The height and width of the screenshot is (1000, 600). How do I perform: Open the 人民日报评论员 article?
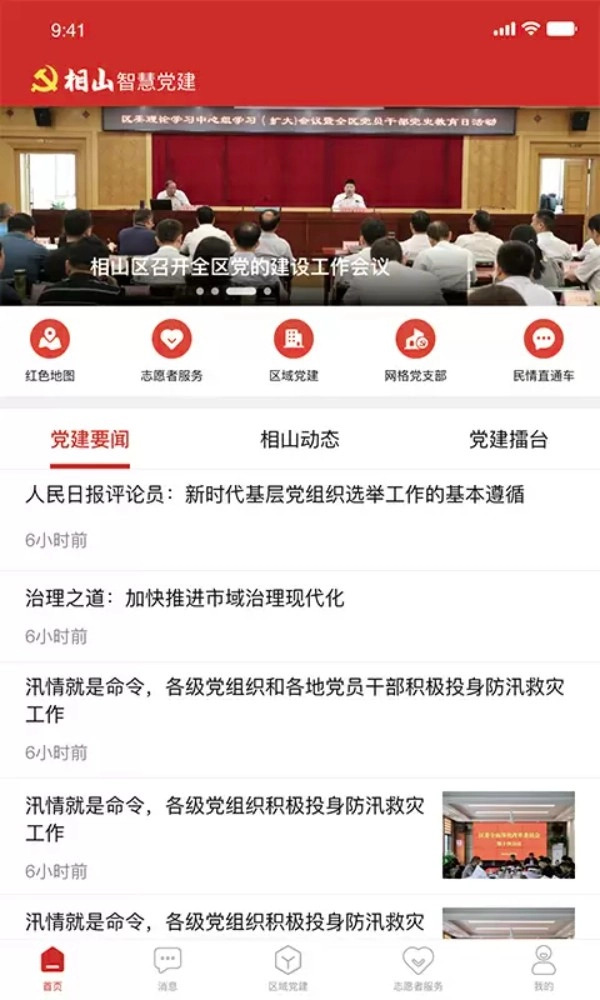point(275,495)
